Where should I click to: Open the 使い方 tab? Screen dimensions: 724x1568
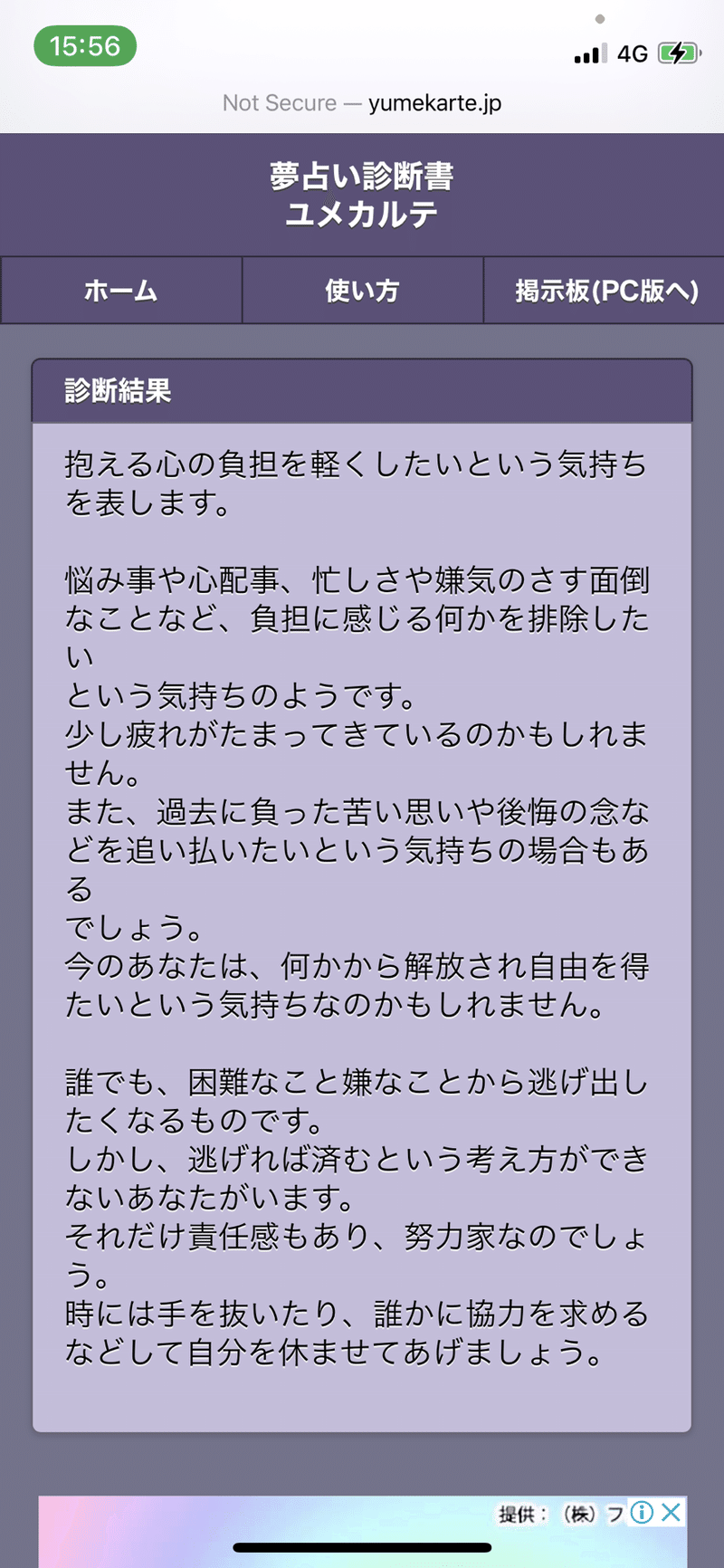361,291
